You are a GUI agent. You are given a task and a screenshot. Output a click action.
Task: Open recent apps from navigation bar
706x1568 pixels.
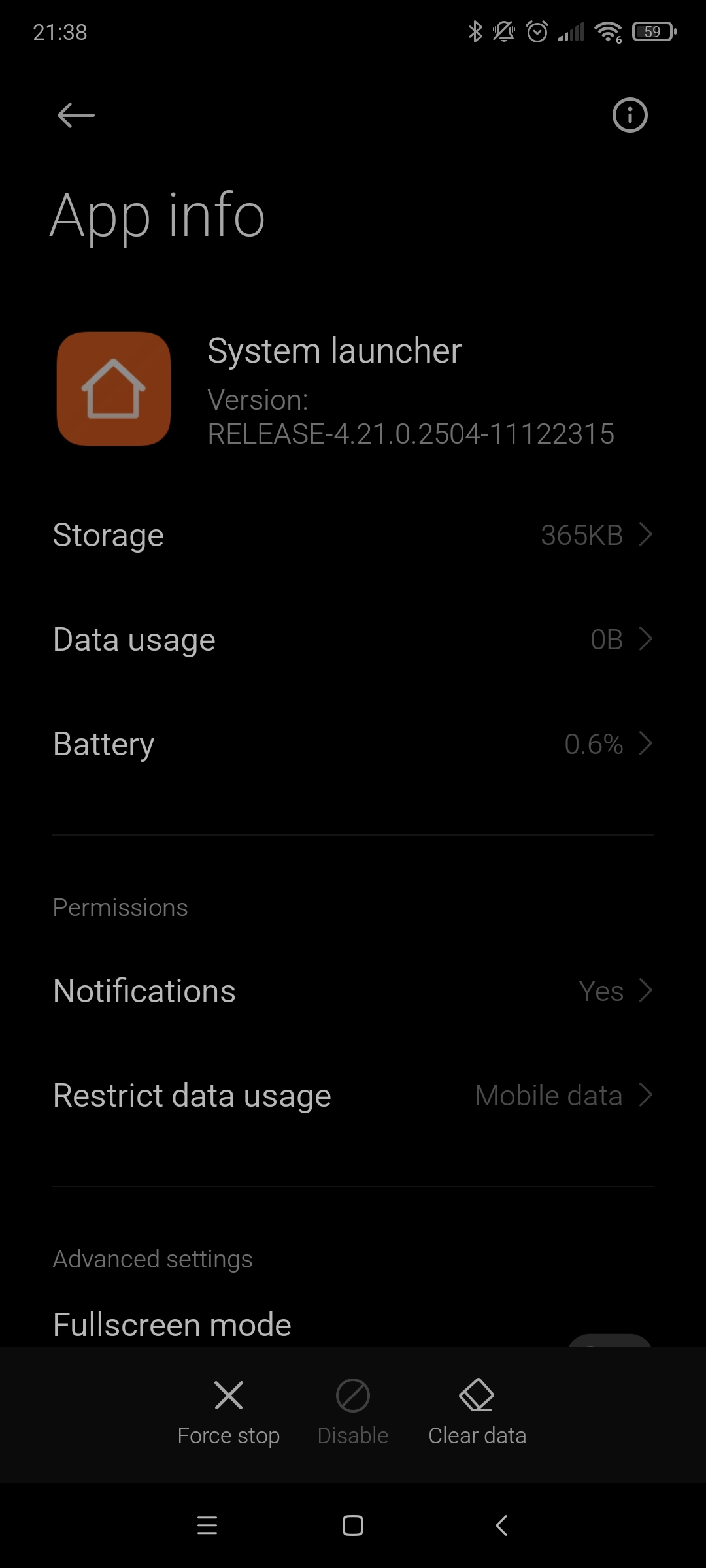pyautogui.click(x=207, y=1526)
